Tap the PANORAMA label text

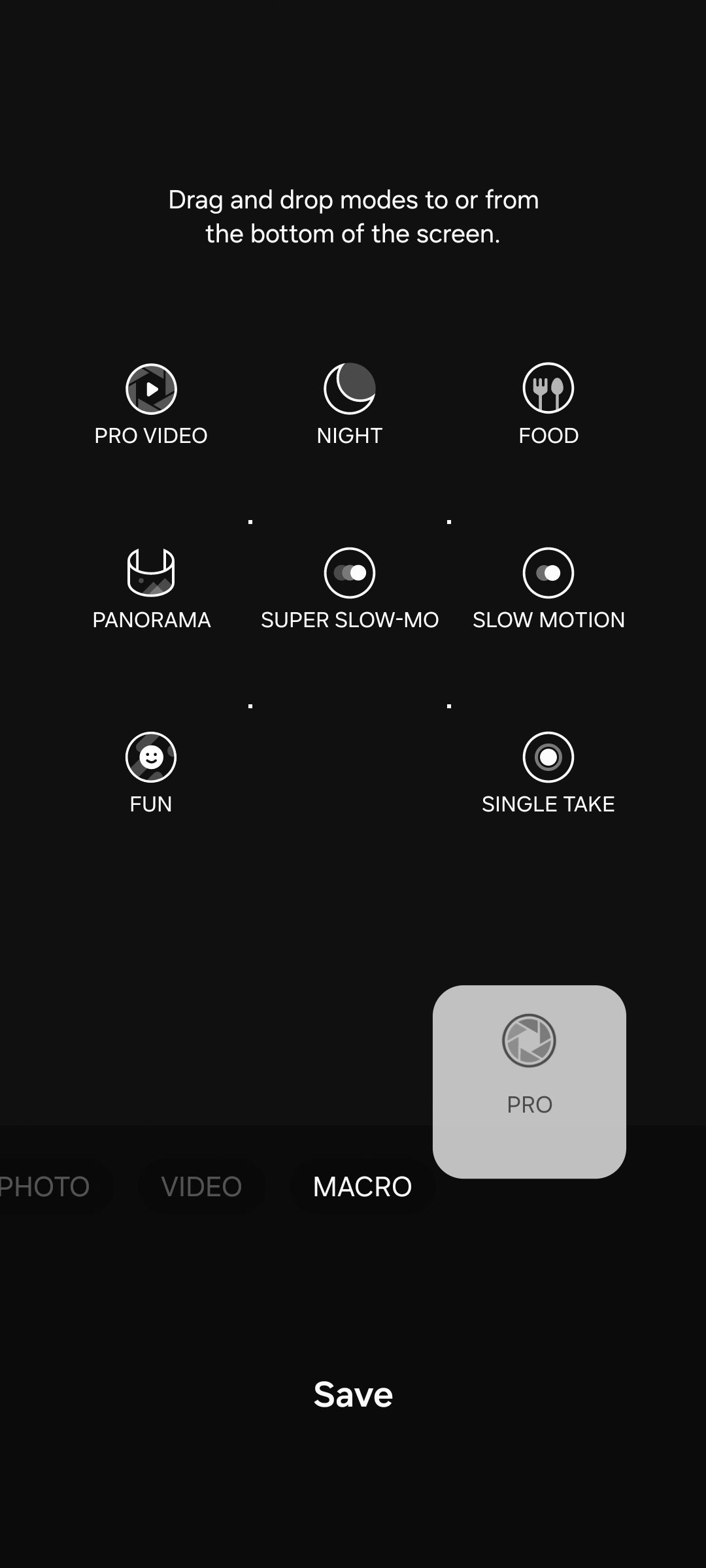point(150,620)
